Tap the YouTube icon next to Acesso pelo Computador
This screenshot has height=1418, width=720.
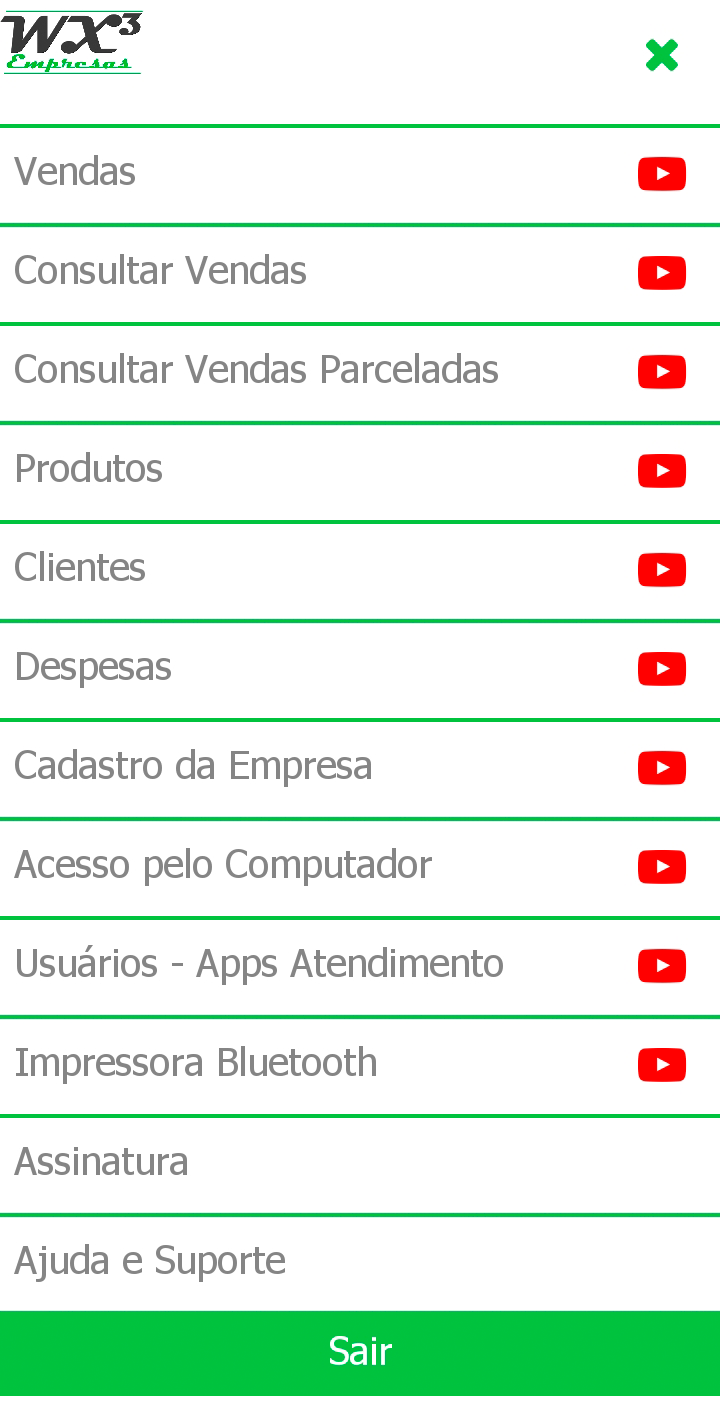(x=662, y=867)
